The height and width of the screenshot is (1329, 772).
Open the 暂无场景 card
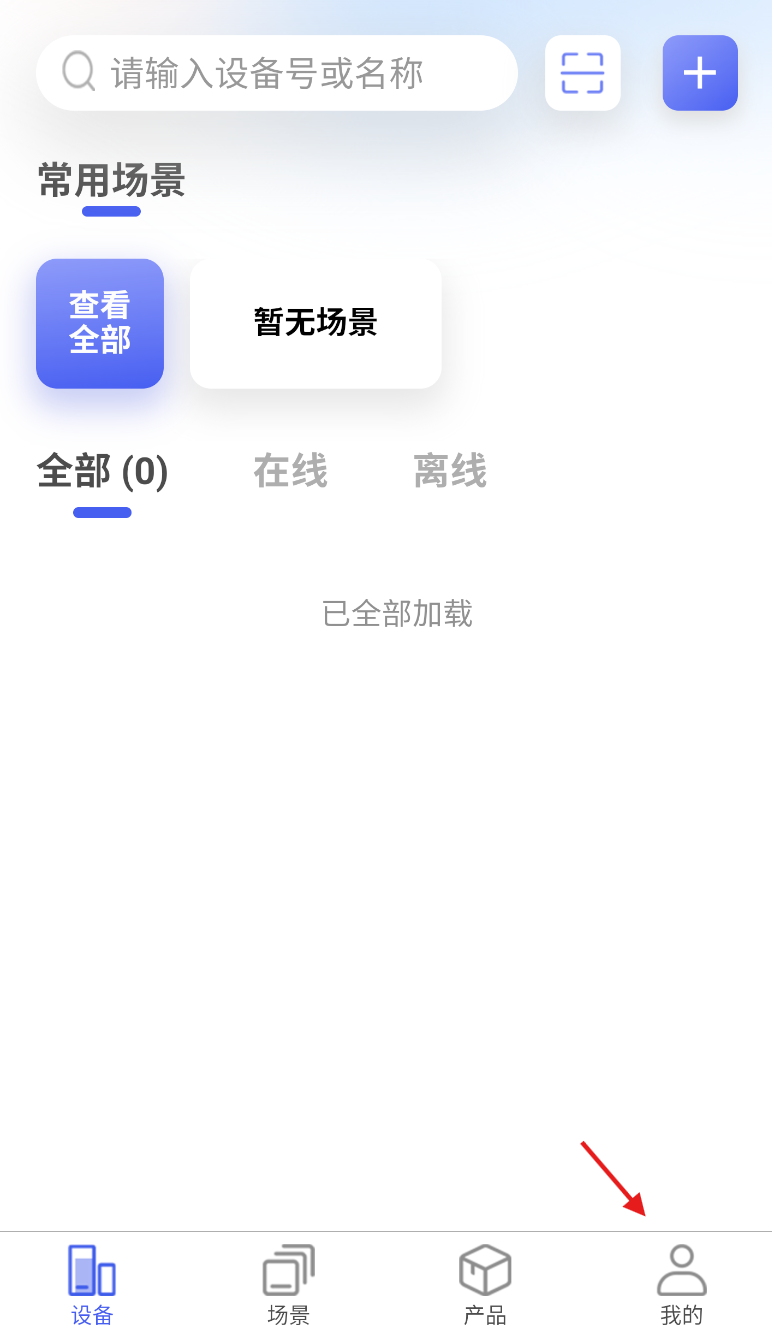click(x=316, y=323)
